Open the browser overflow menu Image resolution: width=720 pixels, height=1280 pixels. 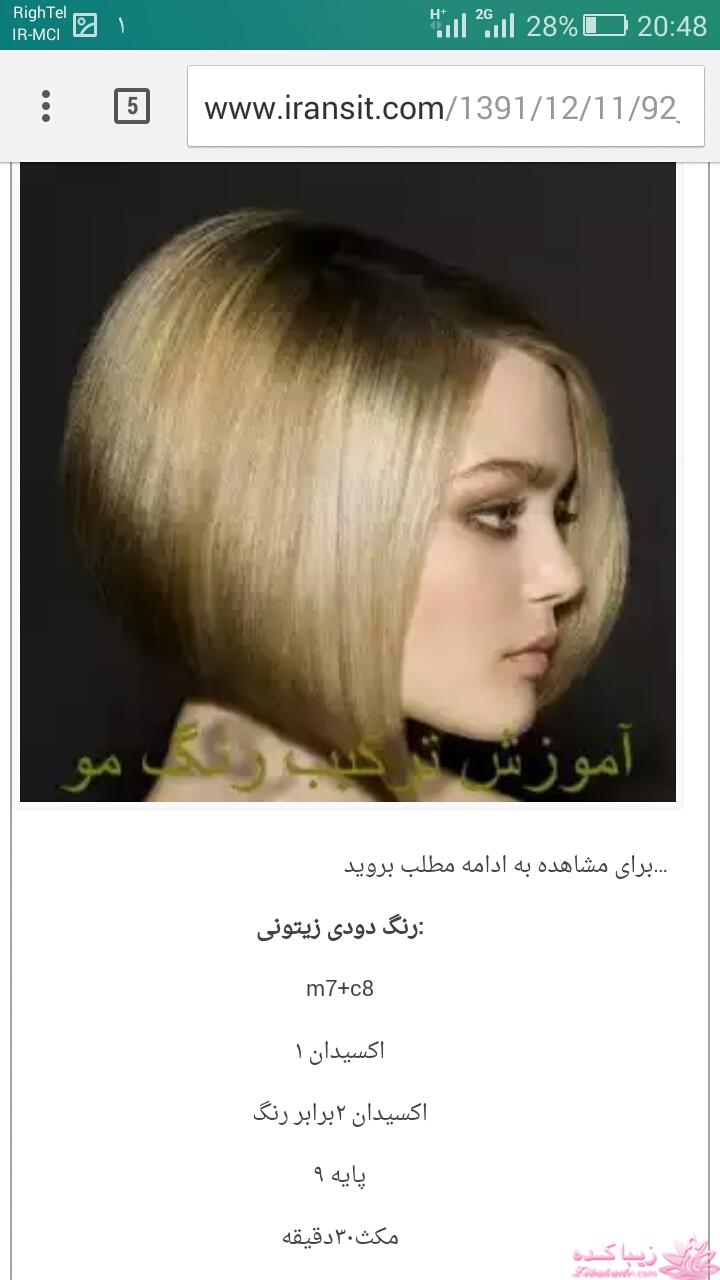[45, 108]
